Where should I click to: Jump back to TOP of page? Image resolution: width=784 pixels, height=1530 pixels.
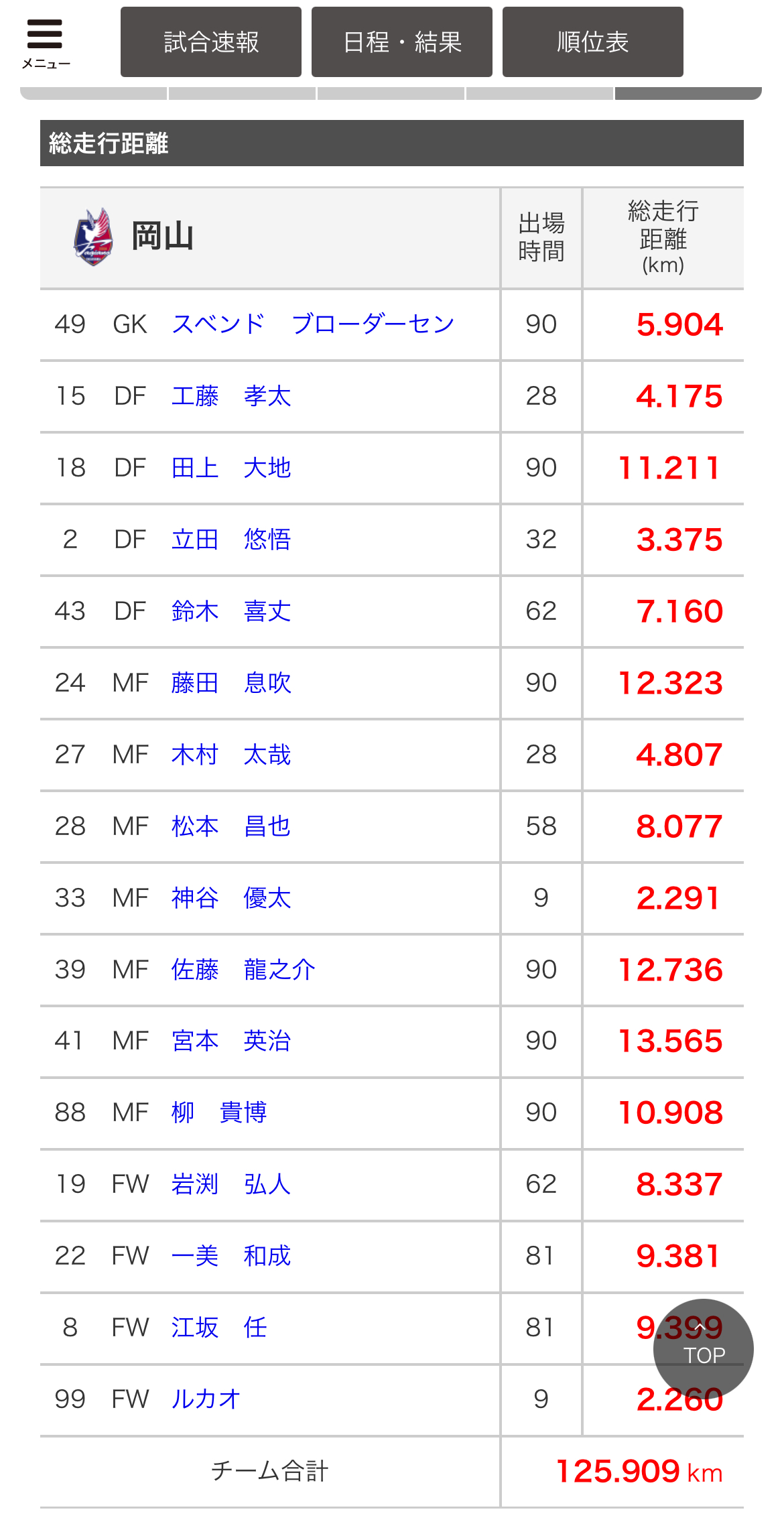pyautogui.click(x=703, y=1348)
